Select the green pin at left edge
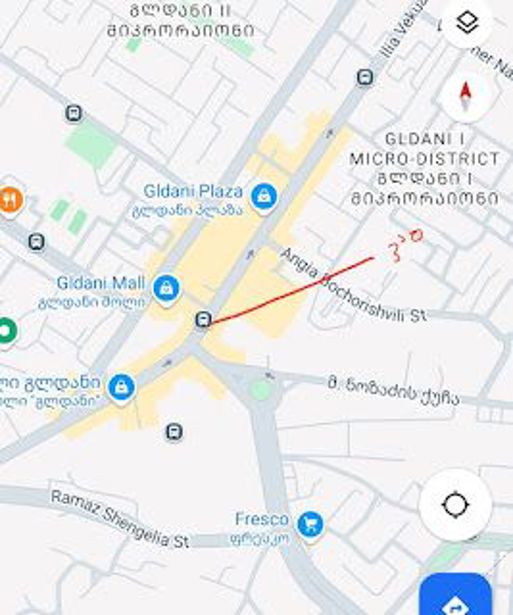 click(7, 331)
